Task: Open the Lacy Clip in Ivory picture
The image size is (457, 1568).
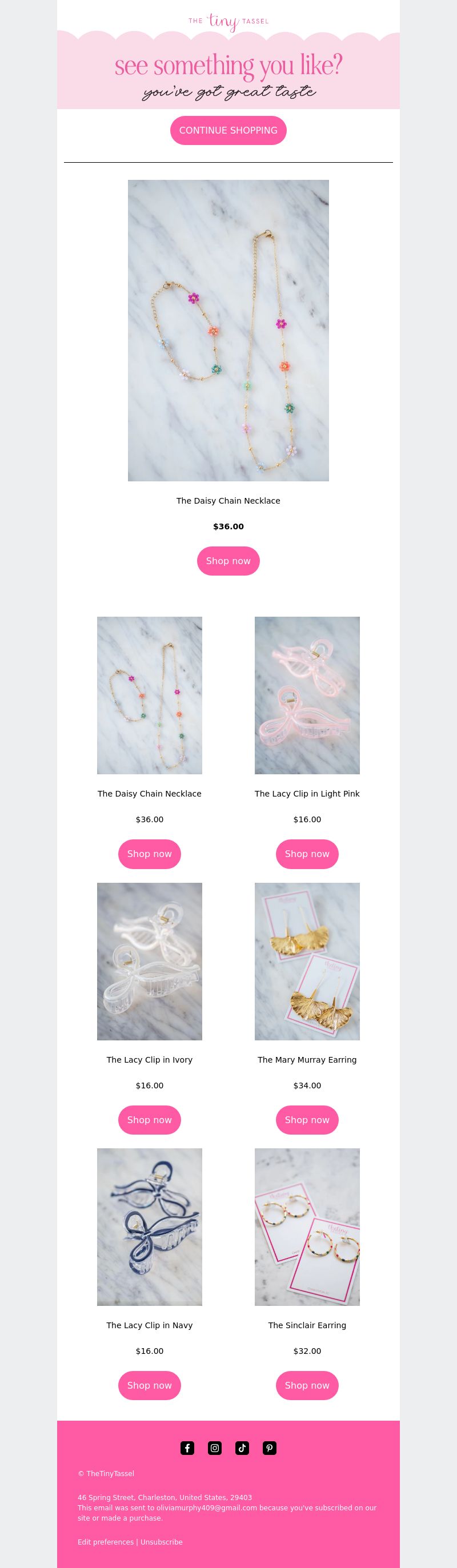Action: [149, 961]
